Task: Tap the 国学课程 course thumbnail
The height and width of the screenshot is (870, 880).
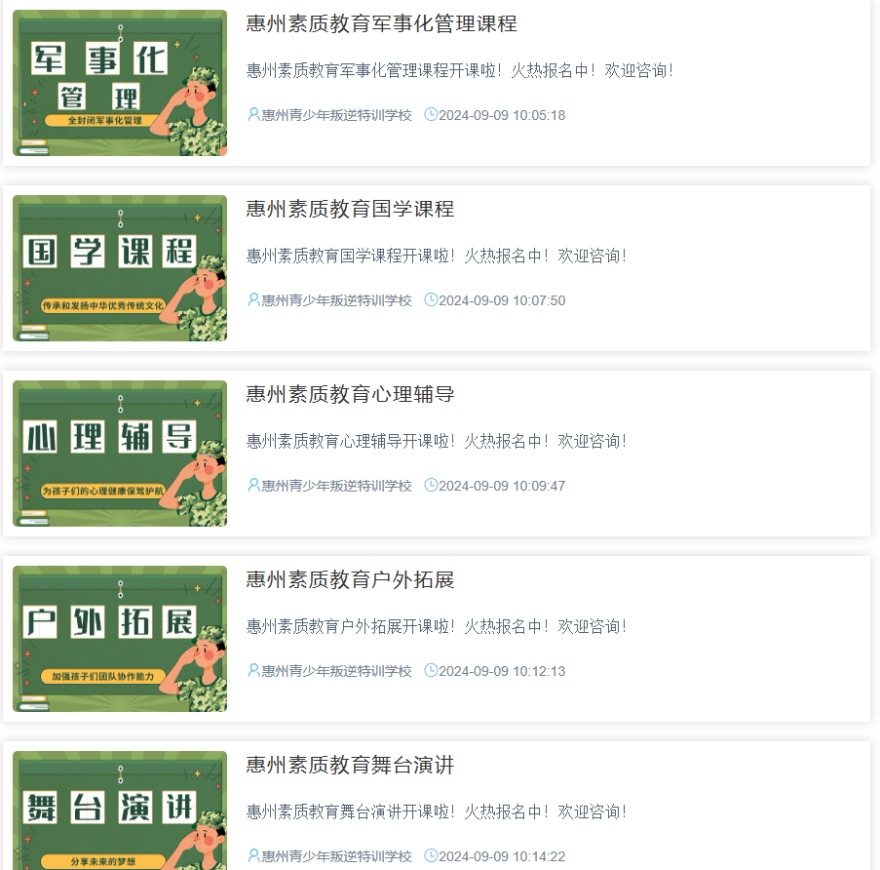Action: coord(120,268)
